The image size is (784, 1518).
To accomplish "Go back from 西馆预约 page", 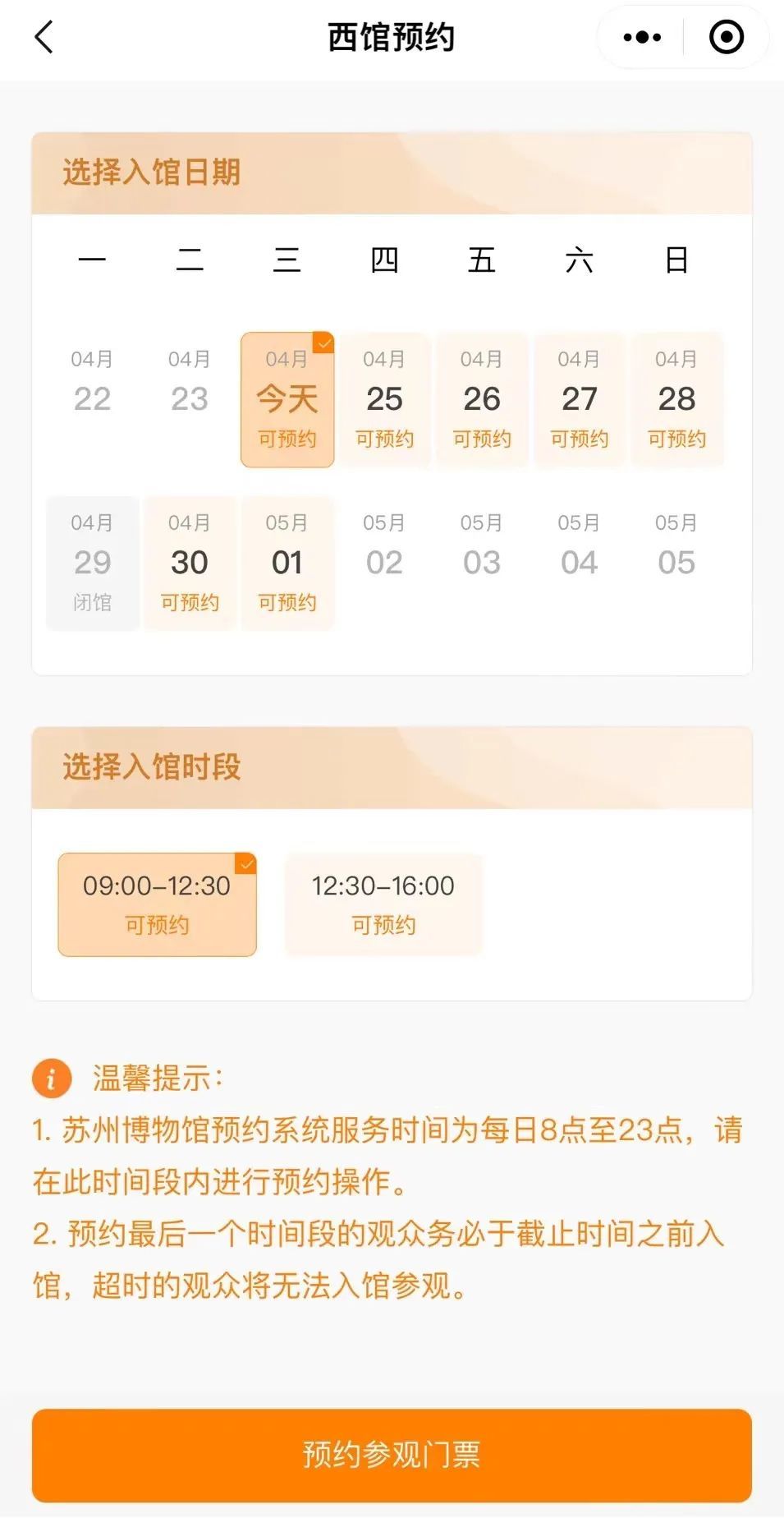I will click(x=44, y=37).
